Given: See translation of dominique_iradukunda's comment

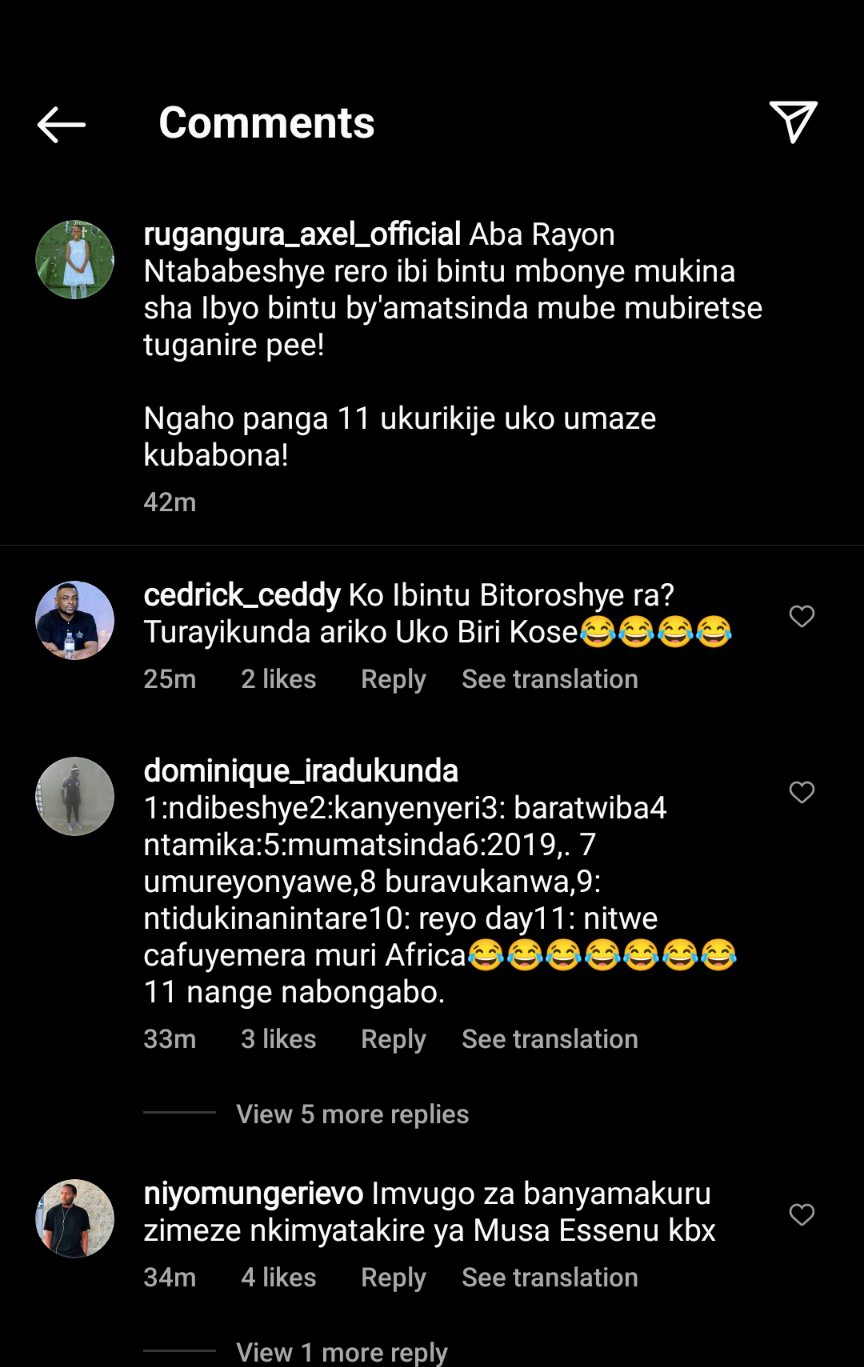Looking at the screenshot, I should pos(549,1039).
